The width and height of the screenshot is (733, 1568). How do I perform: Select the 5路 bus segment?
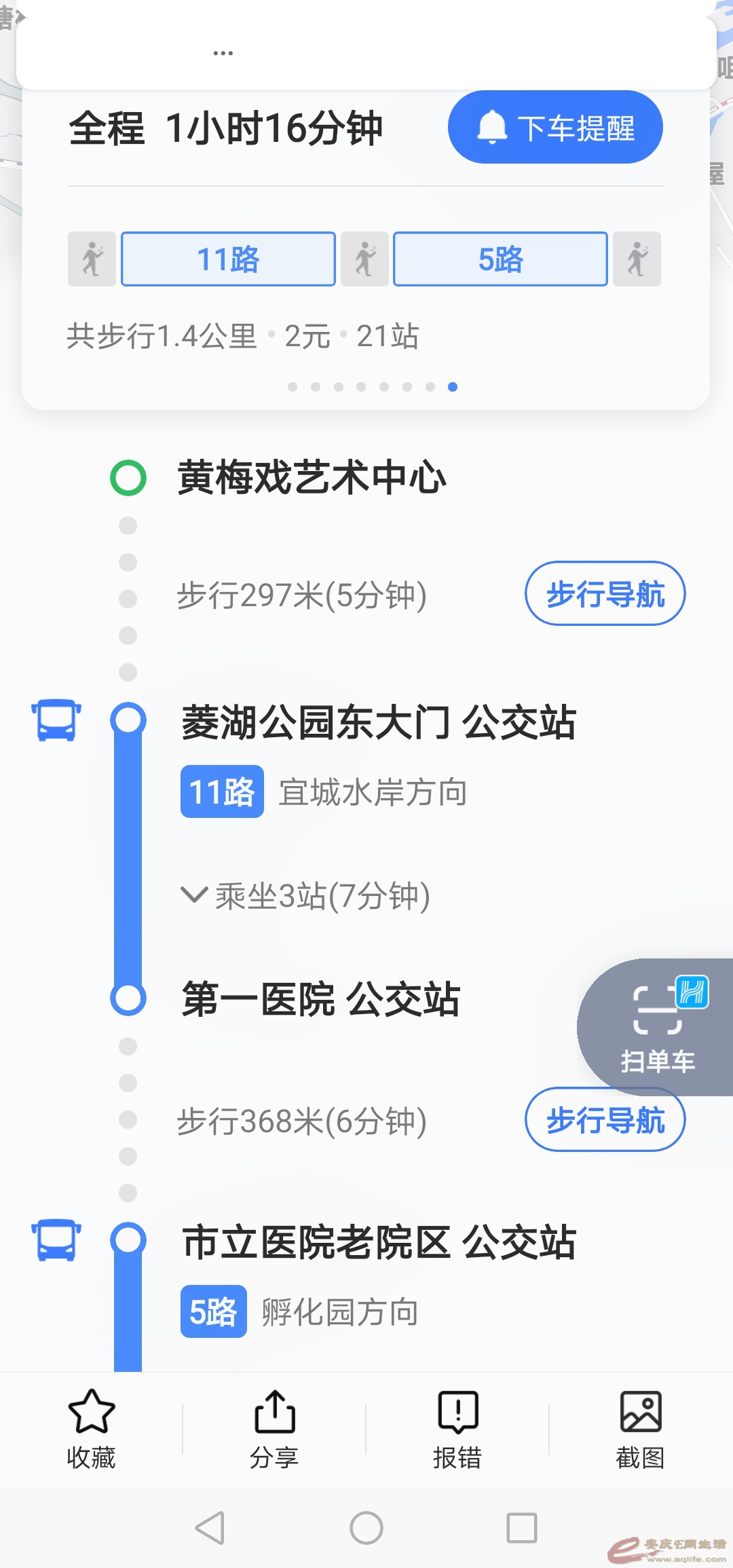(500, 259)
